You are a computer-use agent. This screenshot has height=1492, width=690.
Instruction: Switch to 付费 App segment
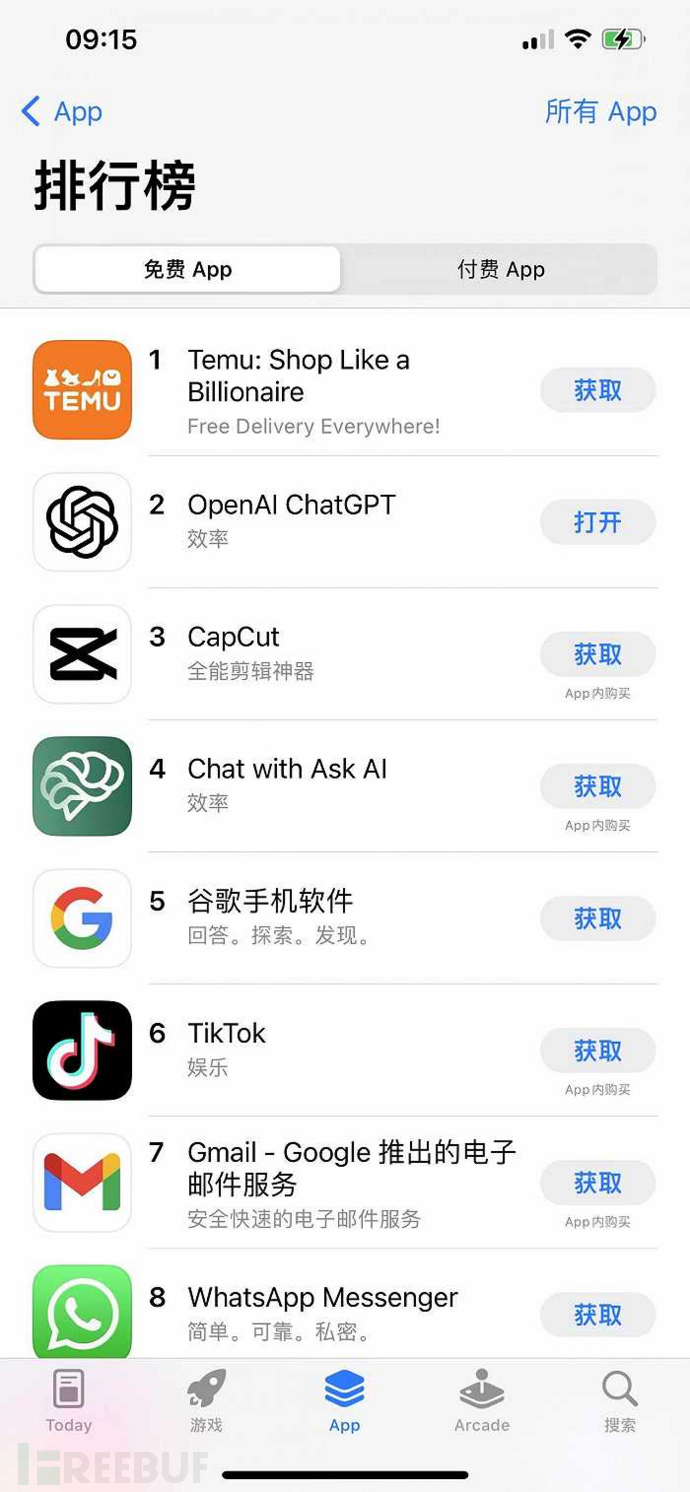tap(500, 269)
